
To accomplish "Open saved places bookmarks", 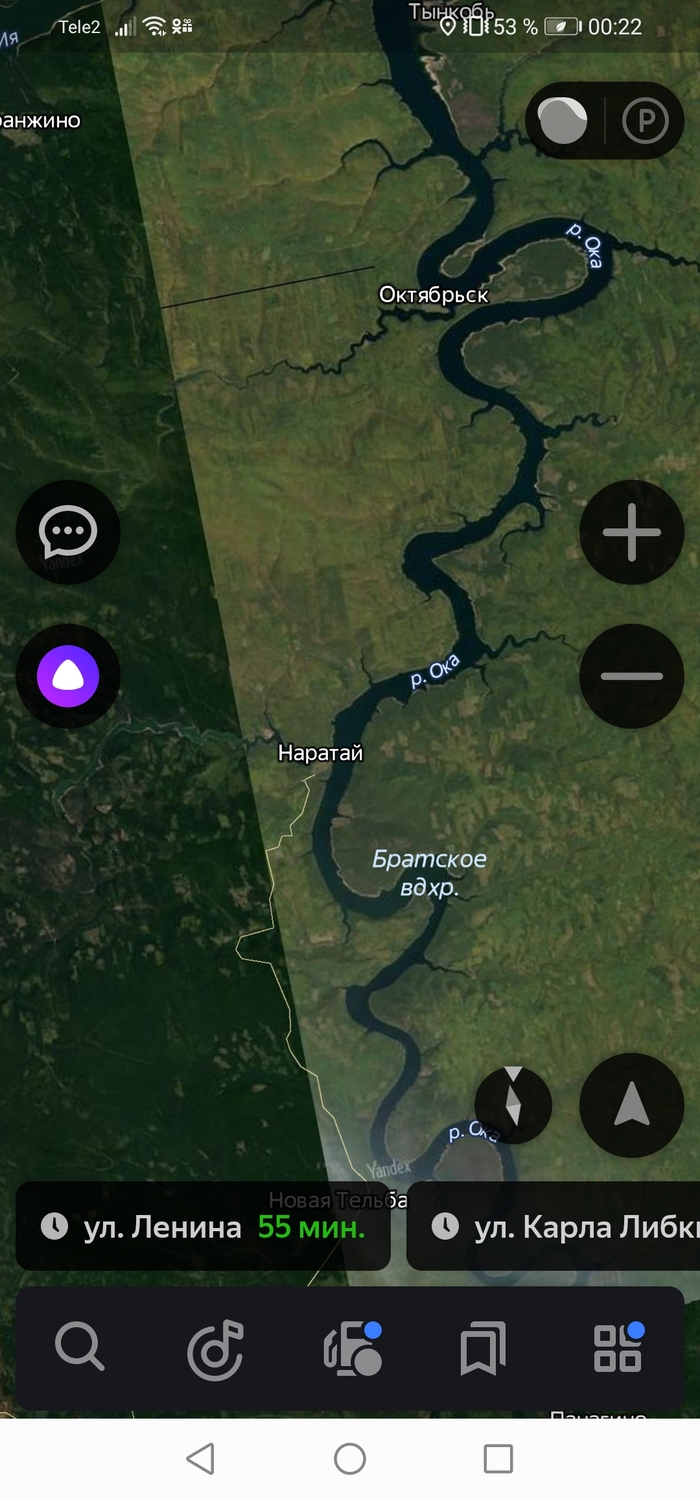I will point(482,1349).
